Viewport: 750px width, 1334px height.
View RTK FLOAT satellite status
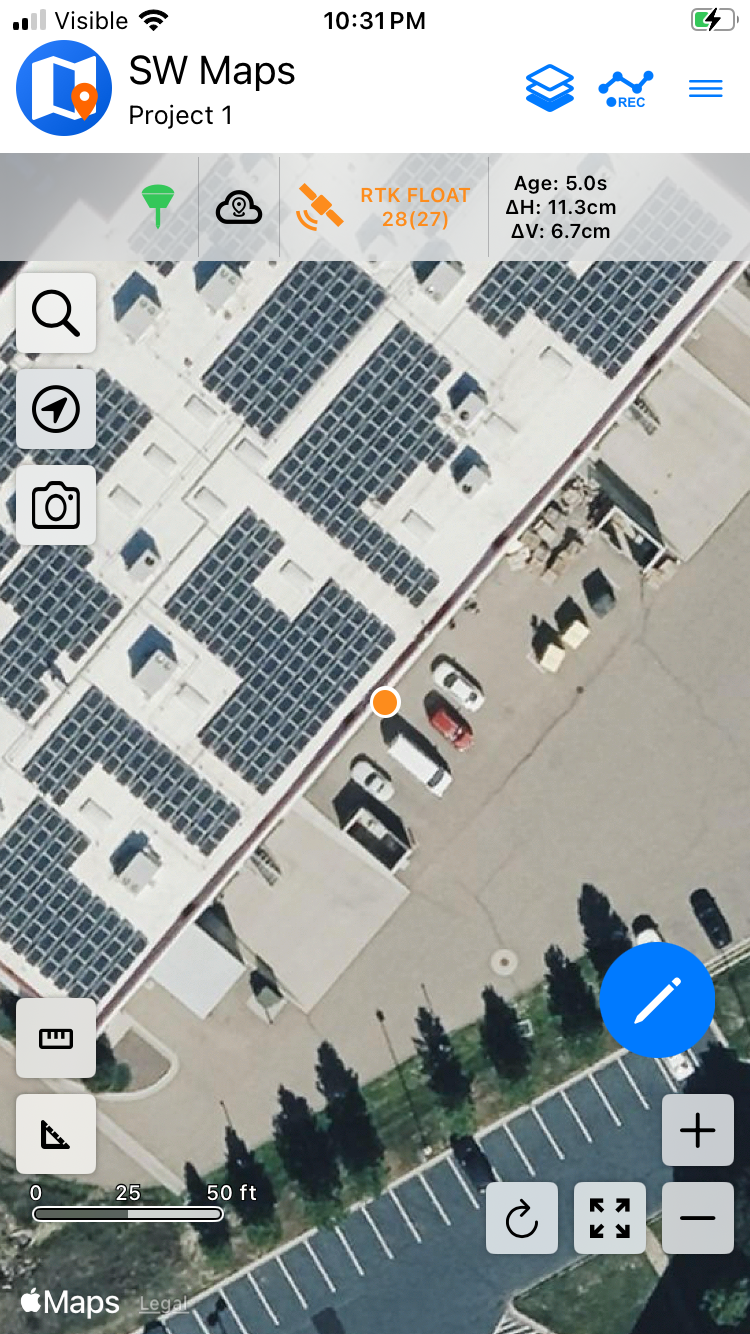coord(383,208)
